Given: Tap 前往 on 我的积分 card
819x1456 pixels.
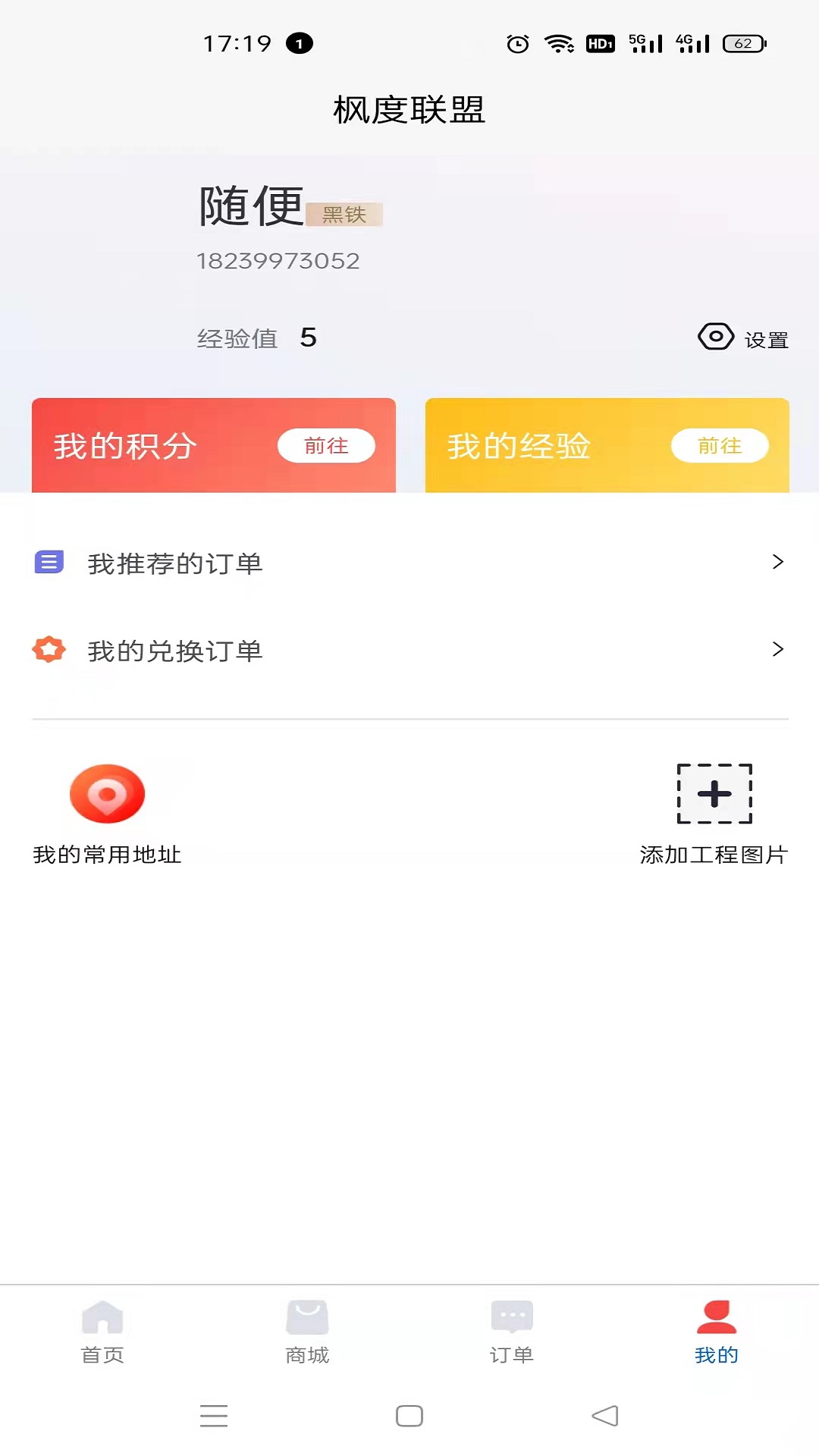Looking at the screenshot, I should tap(326, 446).
